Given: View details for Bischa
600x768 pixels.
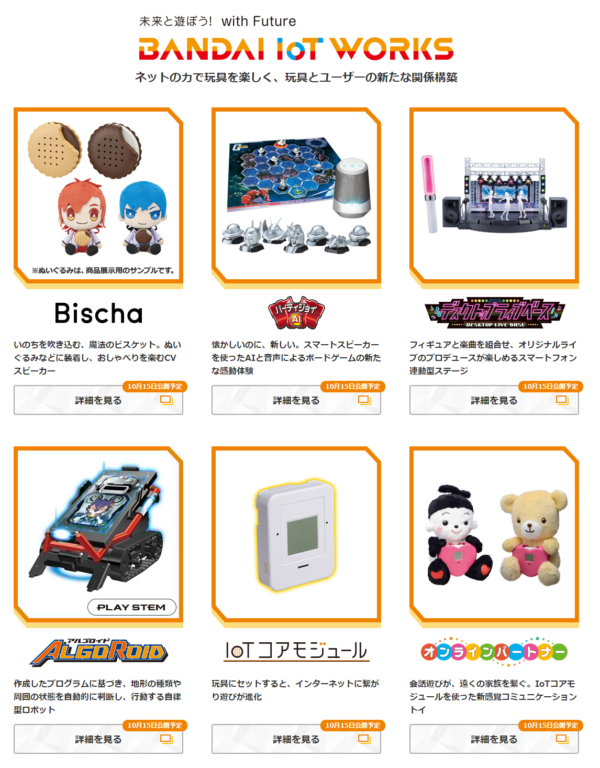Looking at the screenshot, I should click(x=98, y=400).
